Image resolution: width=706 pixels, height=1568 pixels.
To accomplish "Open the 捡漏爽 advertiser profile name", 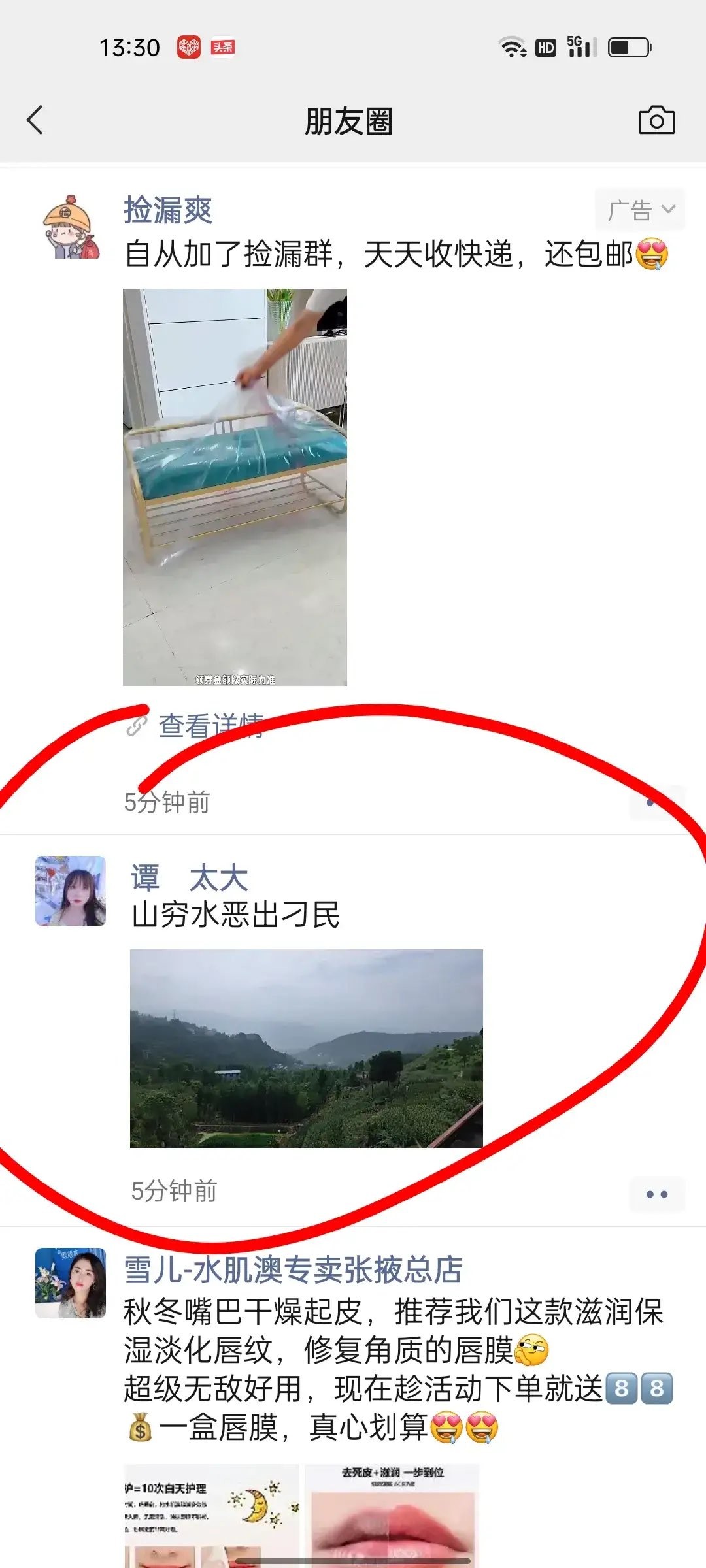I will coord(168,210).
